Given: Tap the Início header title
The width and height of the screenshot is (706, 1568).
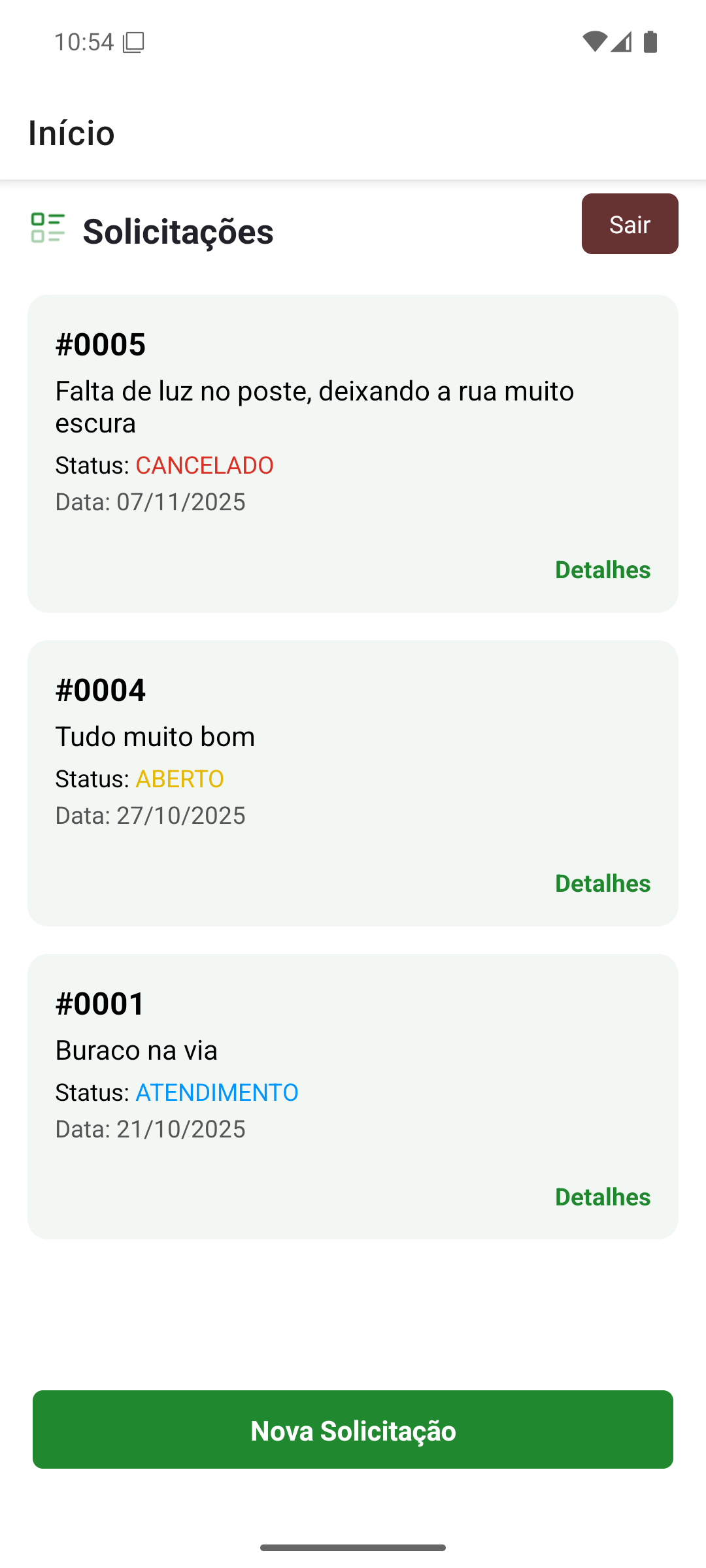Looking at the screenshot, I should 71,133.
